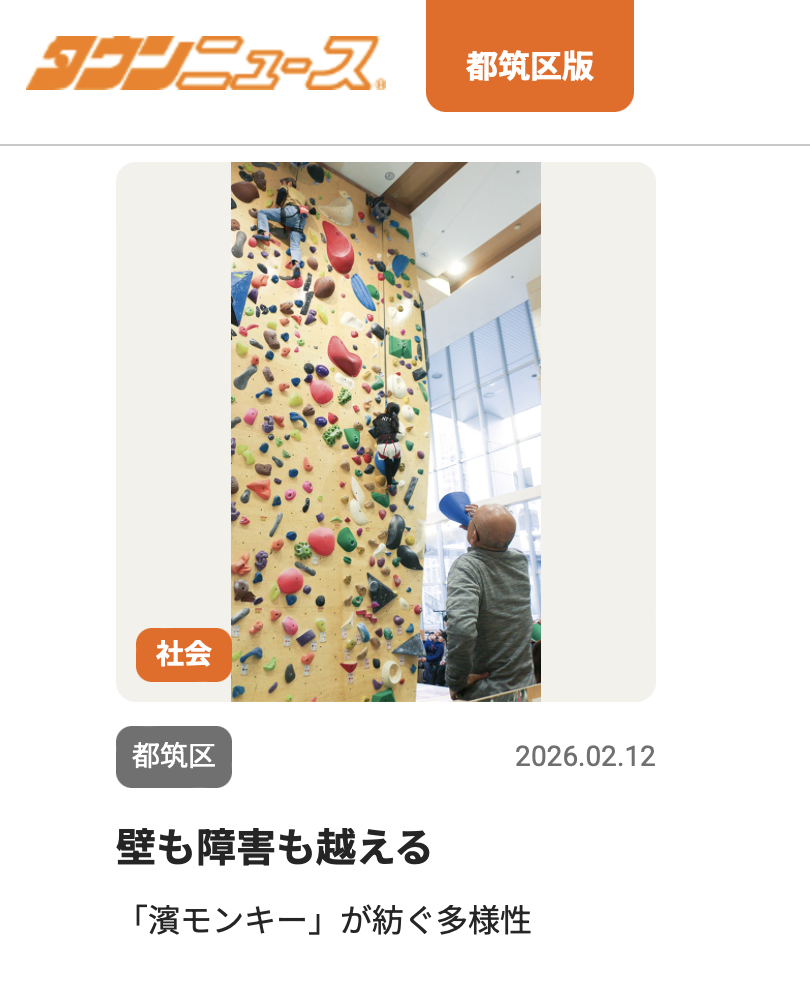Open the climbing wall article photo
The height and width of the screenshot is (1000, 810).
(x=385, y=430)
